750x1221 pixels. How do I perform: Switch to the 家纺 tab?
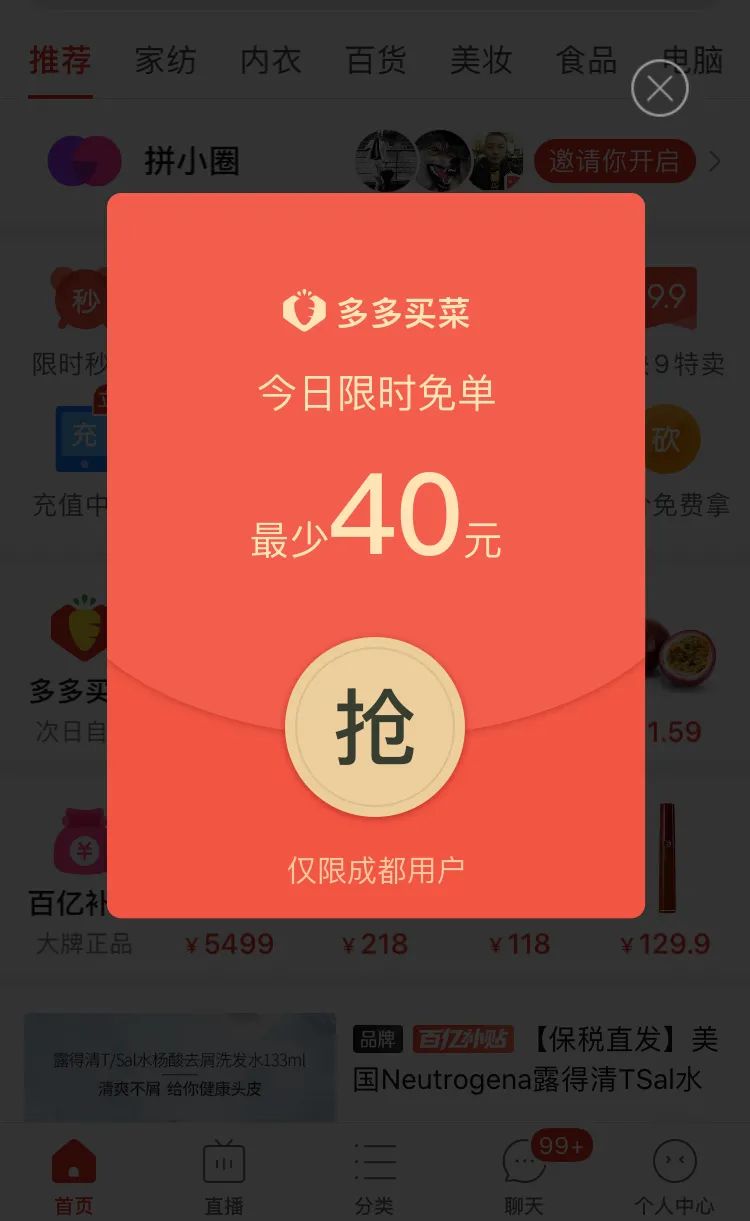[x=166, y=60]
